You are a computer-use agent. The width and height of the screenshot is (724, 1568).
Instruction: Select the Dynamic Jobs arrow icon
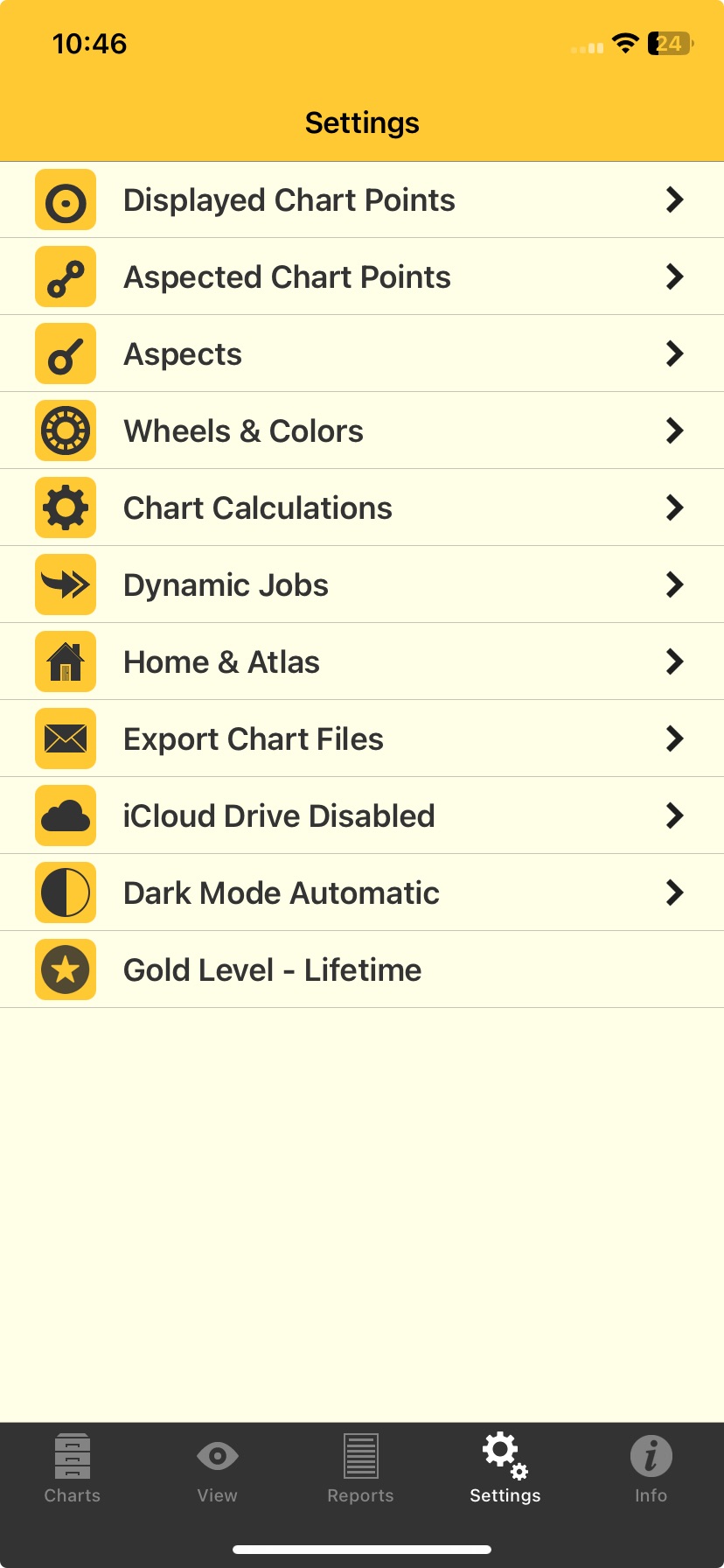click(x=65, y=584)
